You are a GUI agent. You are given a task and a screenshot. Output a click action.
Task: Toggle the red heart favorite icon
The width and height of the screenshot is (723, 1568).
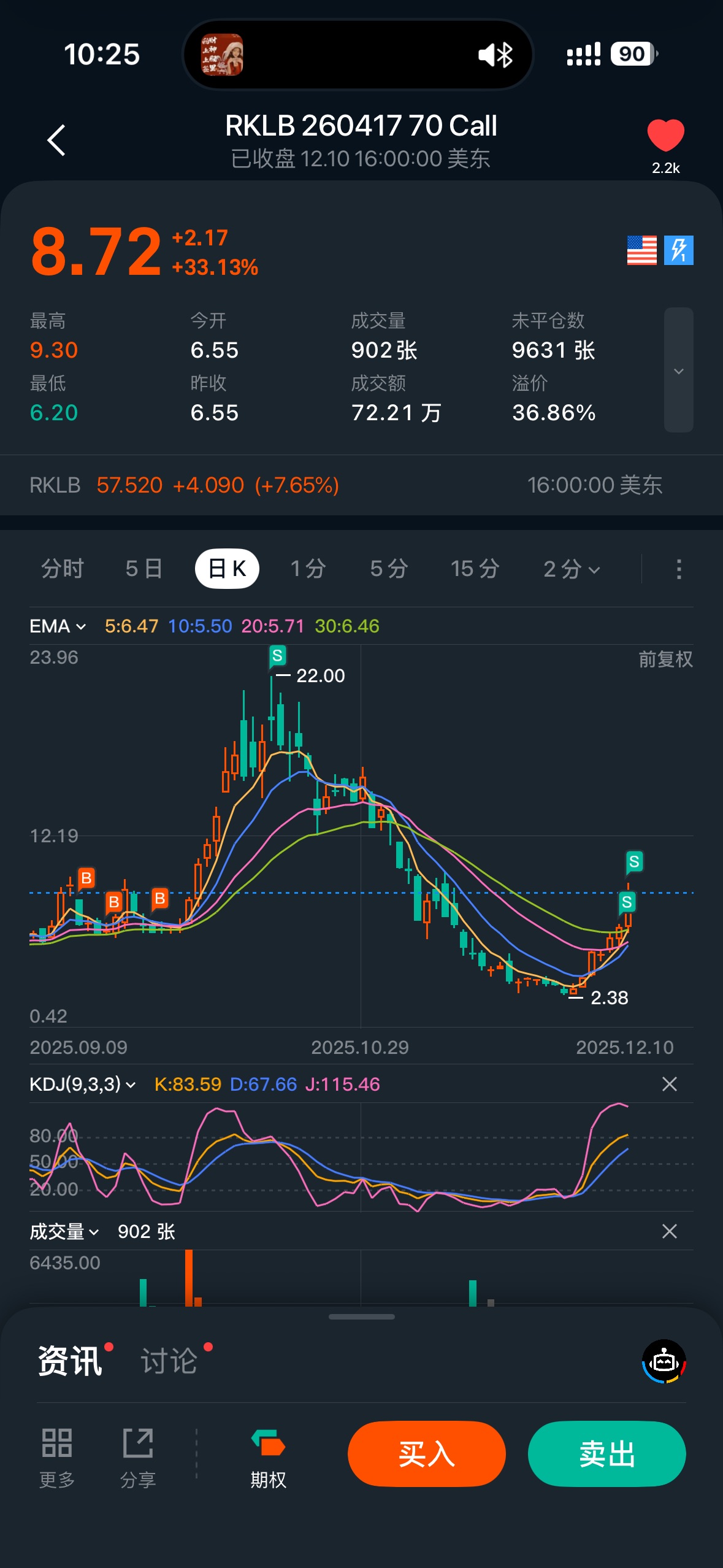click(x=665, y=136)
